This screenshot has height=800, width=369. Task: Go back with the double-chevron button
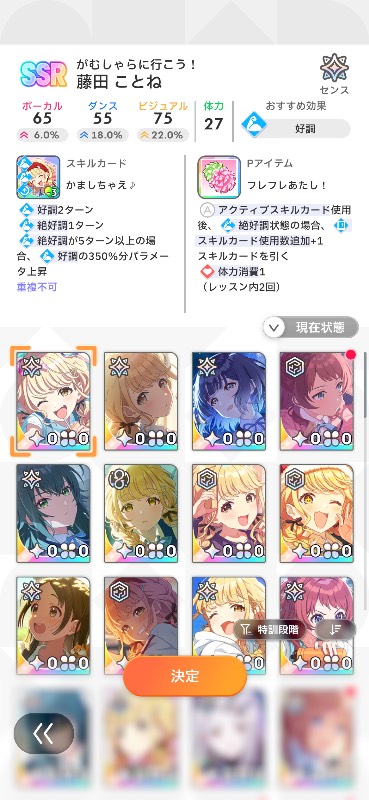coord(43,734)
